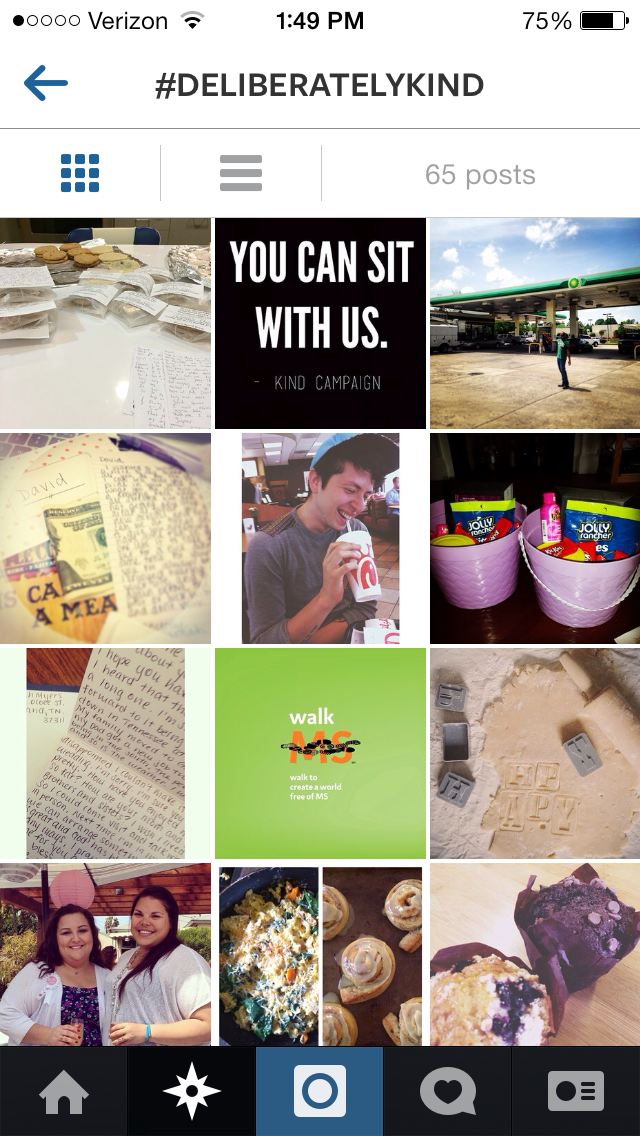
Task: Go back with the blue arrow
Action: tap(46, 84)
